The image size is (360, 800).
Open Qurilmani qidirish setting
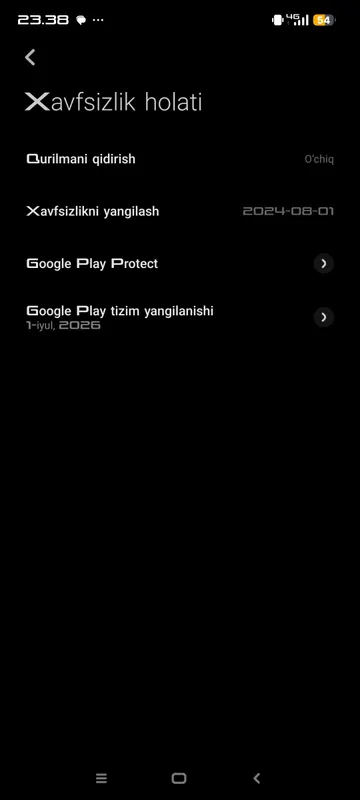coord(180,159)
